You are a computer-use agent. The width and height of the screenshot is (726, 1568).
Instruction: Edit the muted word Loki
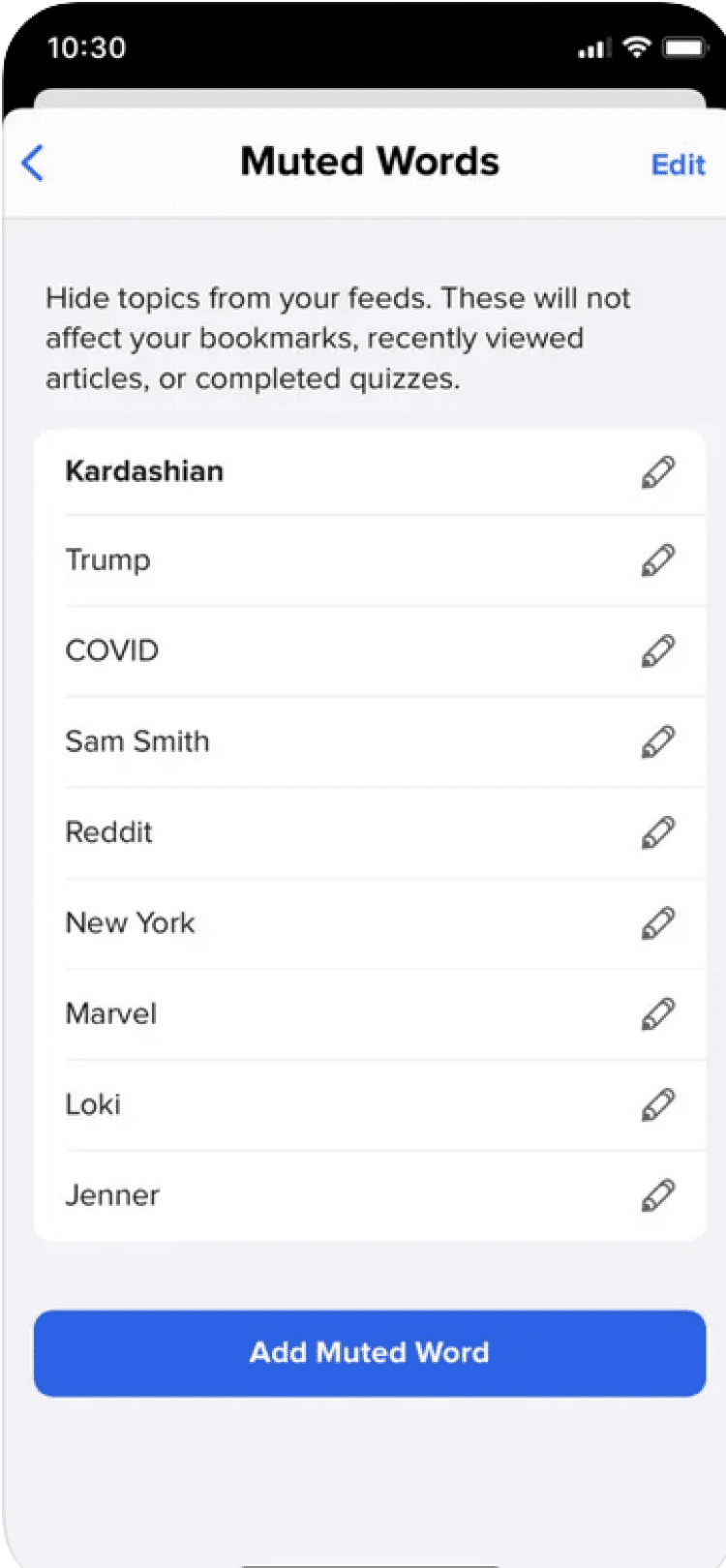tap(658, 1104)
